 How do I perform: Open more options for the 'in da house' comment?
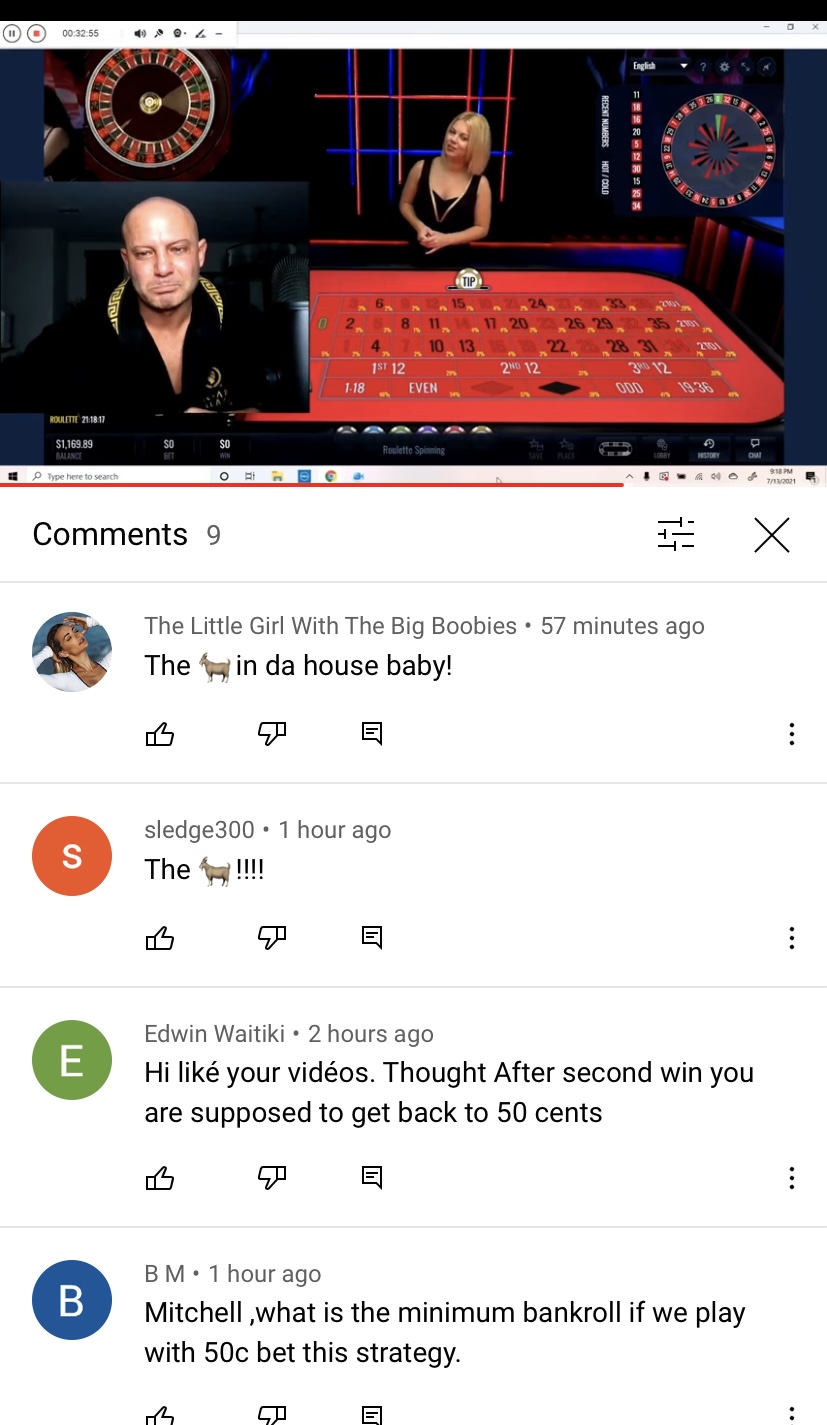coord(791,735)
